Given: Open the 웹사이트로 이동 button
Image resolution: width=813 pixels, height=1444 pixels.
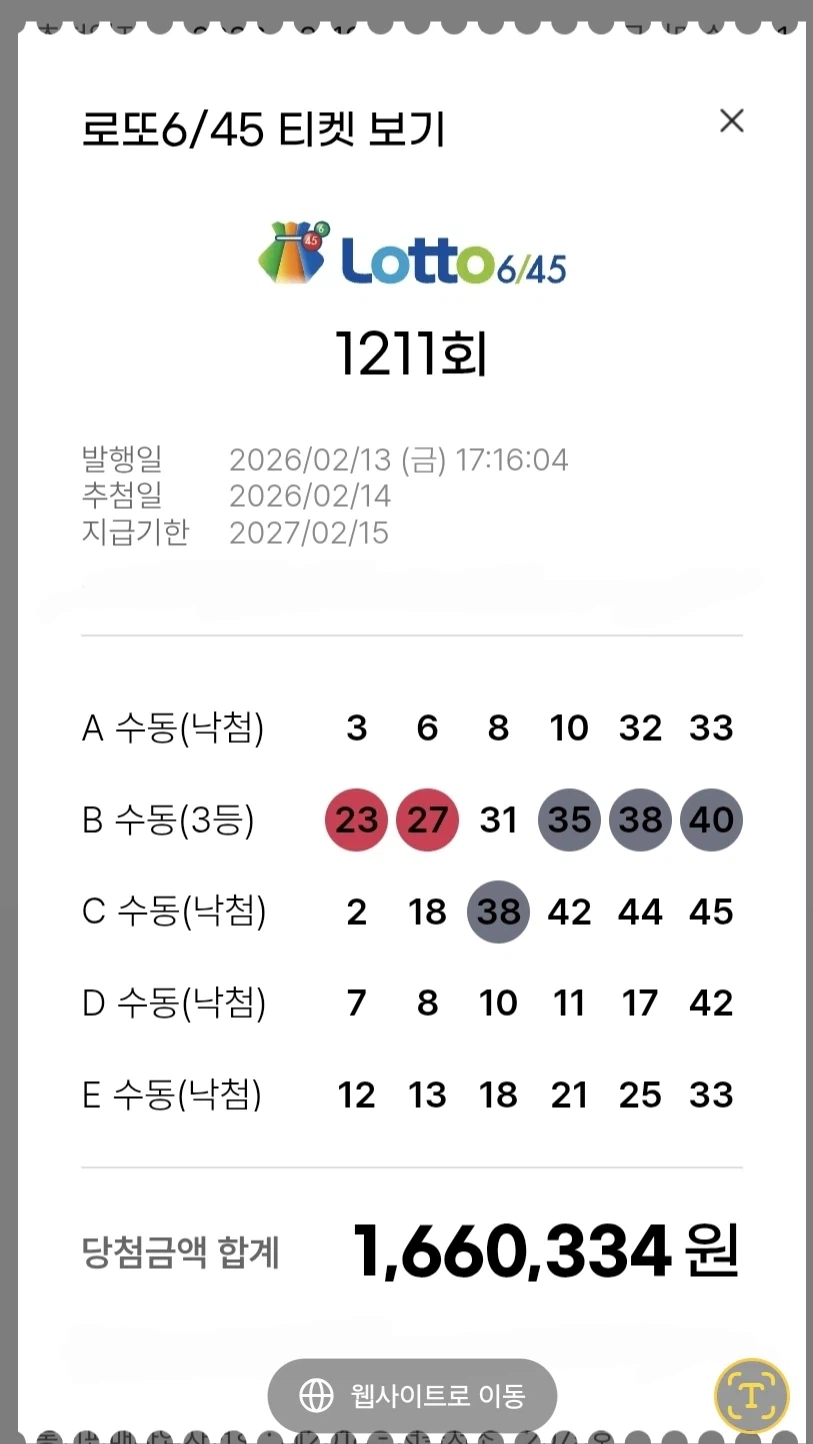Looking at the screenshot, I should 410,1395.
